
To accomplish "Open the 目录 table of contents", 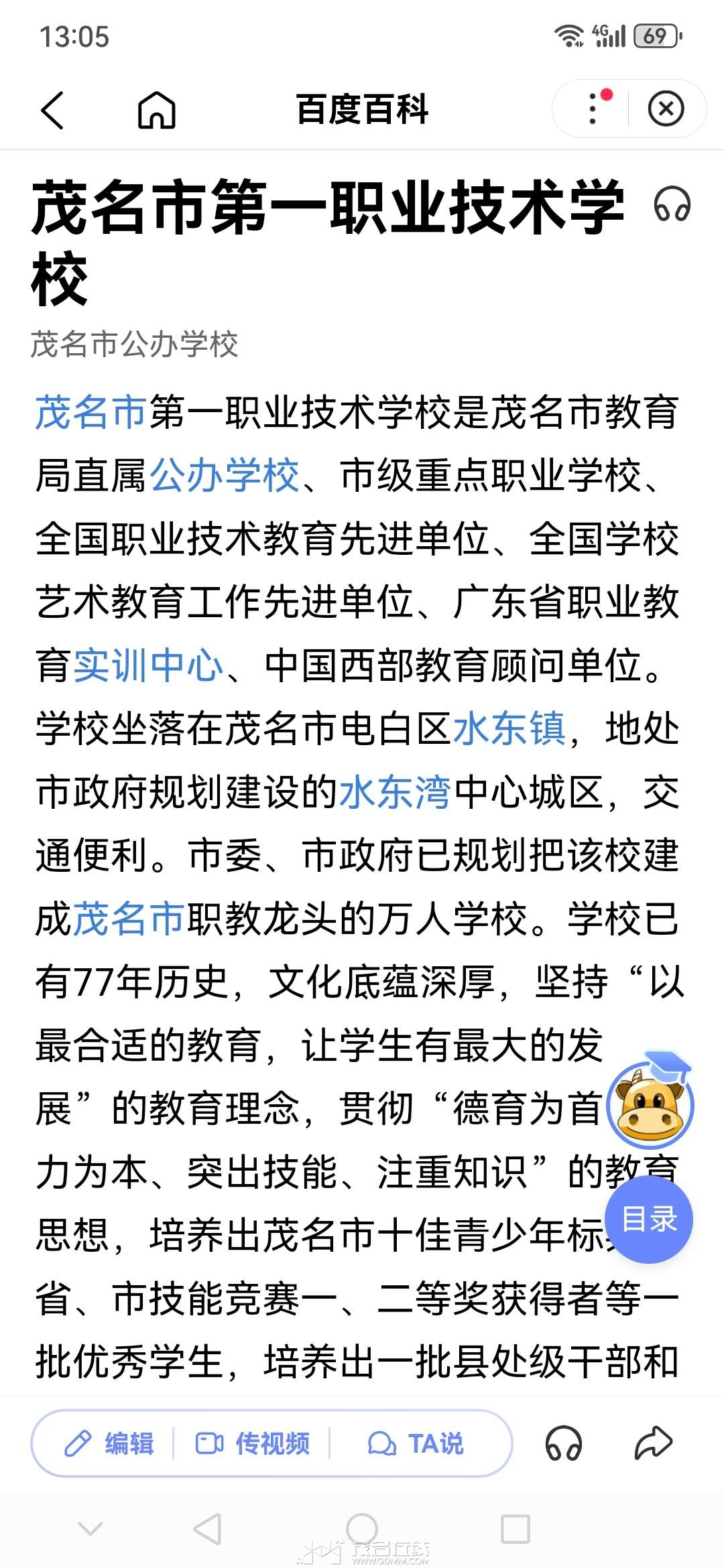I will 649,1220.
